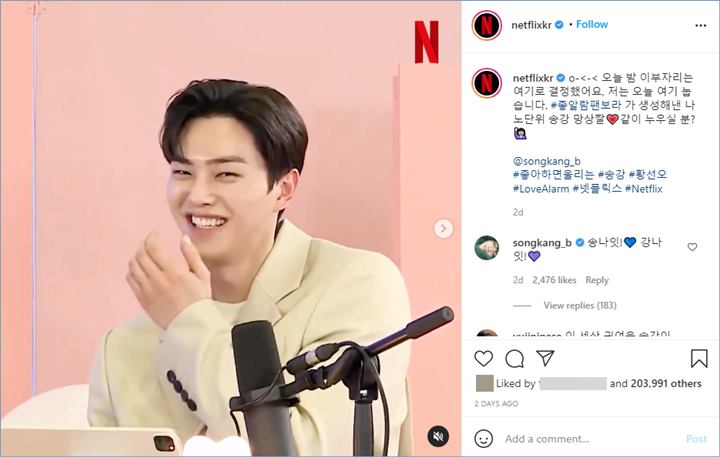Follow the netflixkr account
Image resolution: width=720 pixels, height=457 pixels.
[x=591, y=24]
